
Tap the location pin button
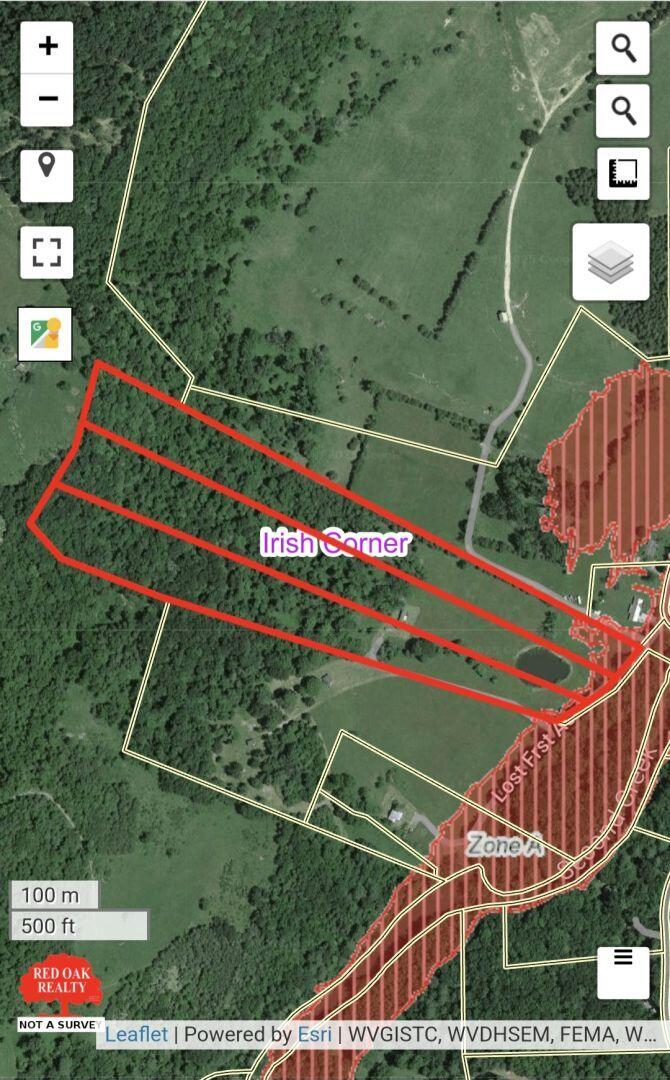coord(47,175)
